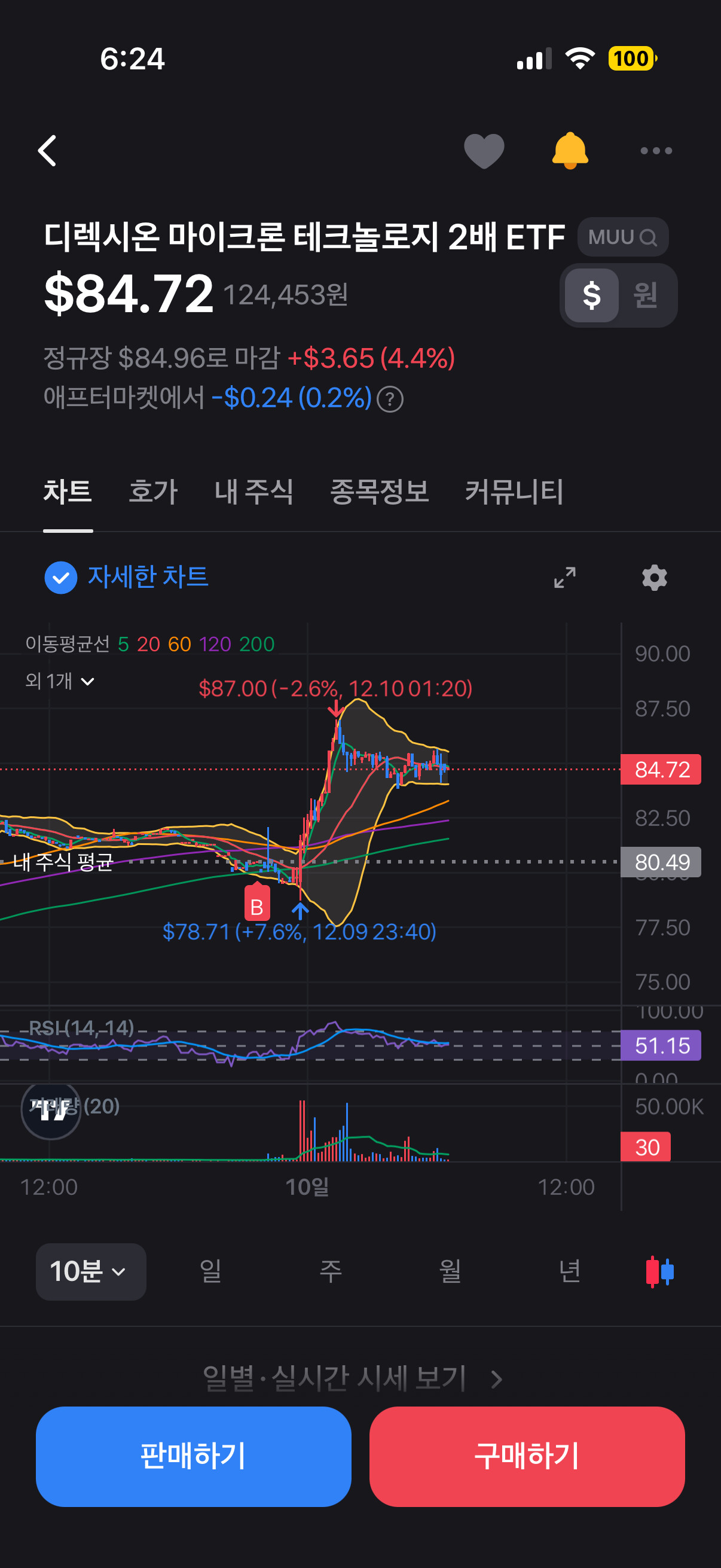This screenshot has width=721, height=1568.
Task: Switch to the 내 주식 tab
Action: click(x=253, y=491)
